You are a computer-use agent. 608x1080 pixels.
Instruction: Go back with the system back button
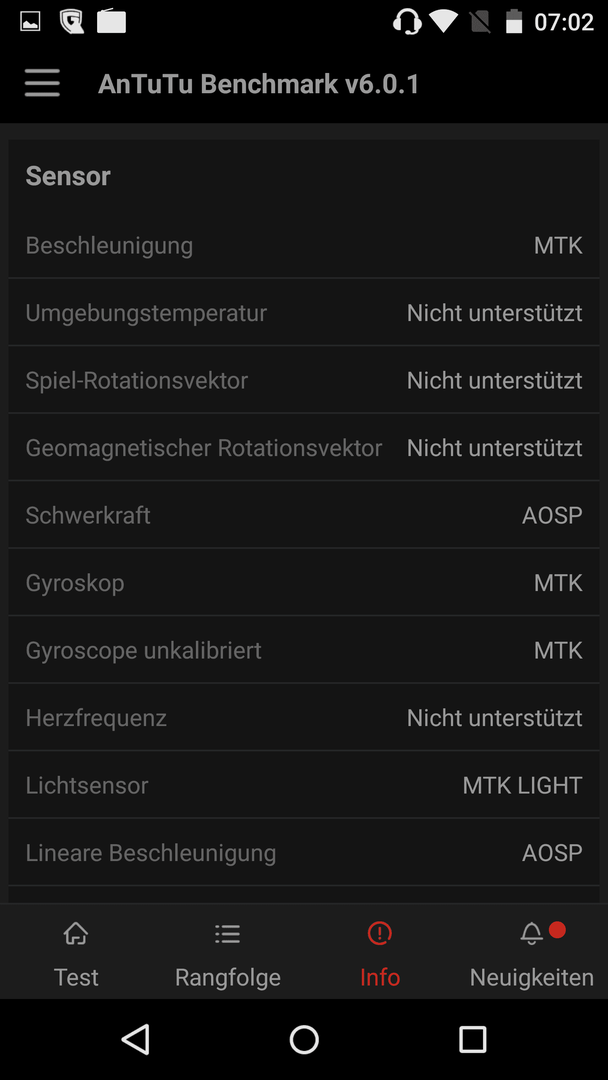point(136,1039)
